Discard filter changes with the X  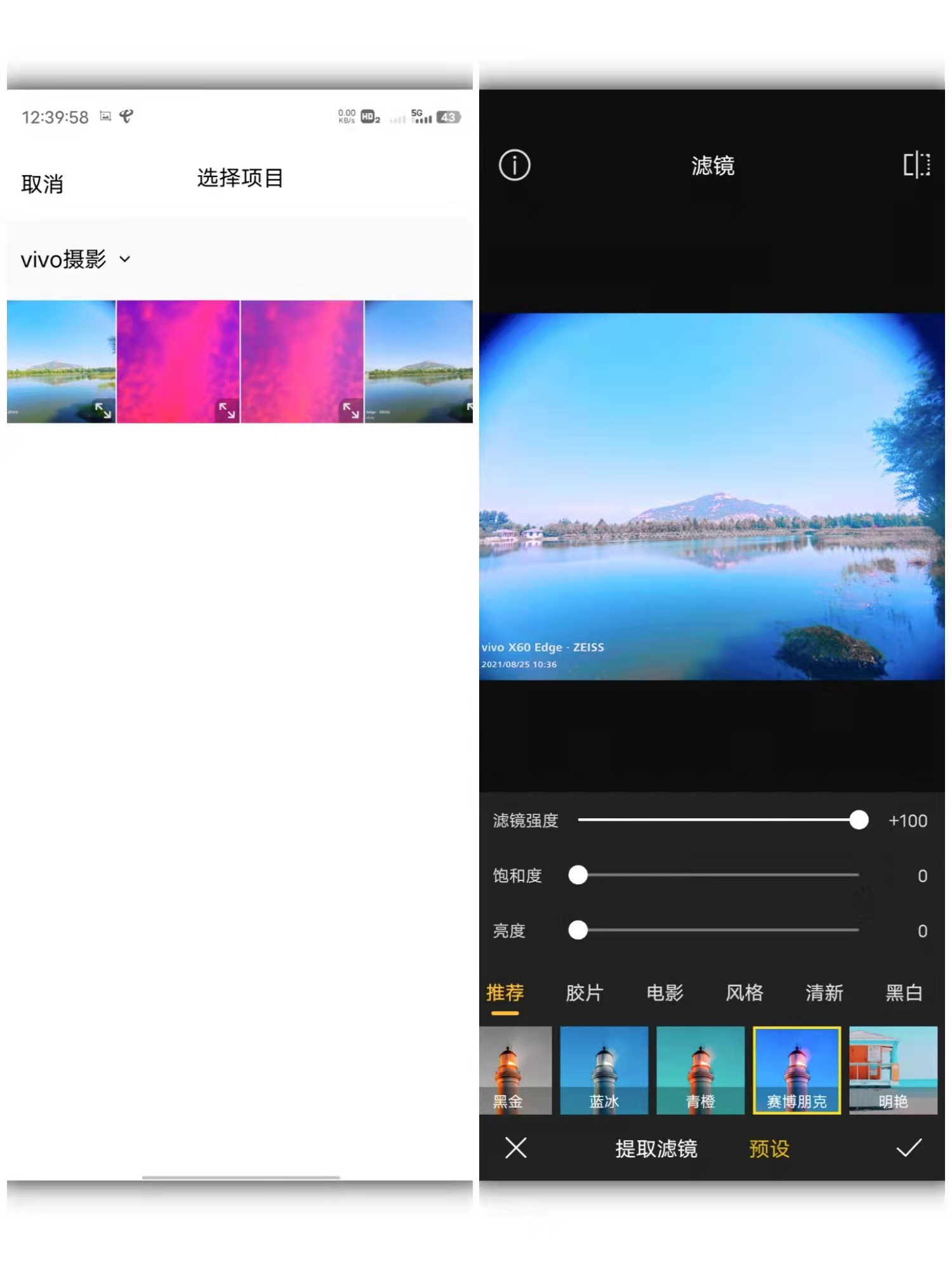click(x=515, y=1148)
